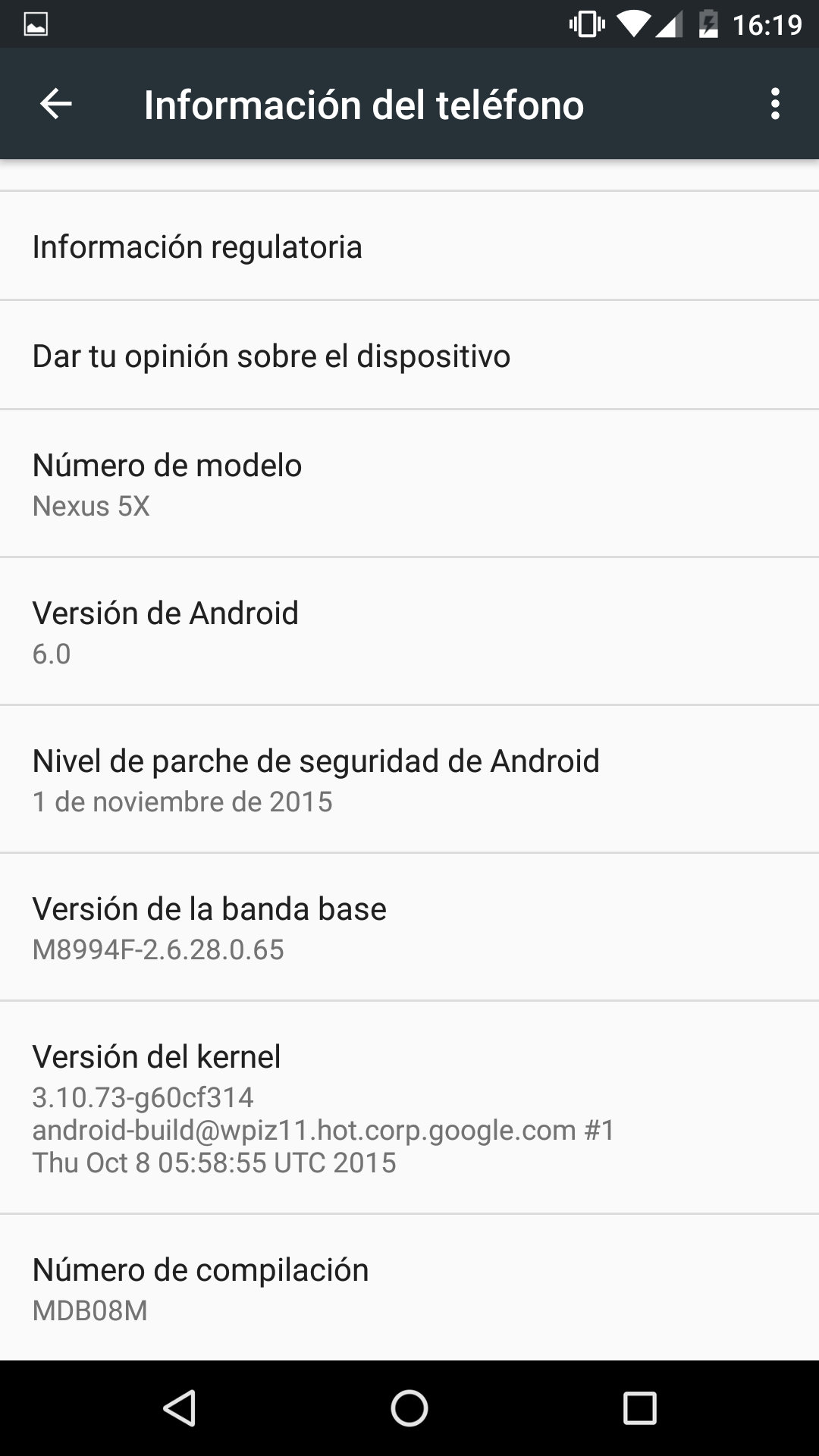Go back using the app bar arrow
Screen dimensions: 819x1456
click(x=55, y=104)
